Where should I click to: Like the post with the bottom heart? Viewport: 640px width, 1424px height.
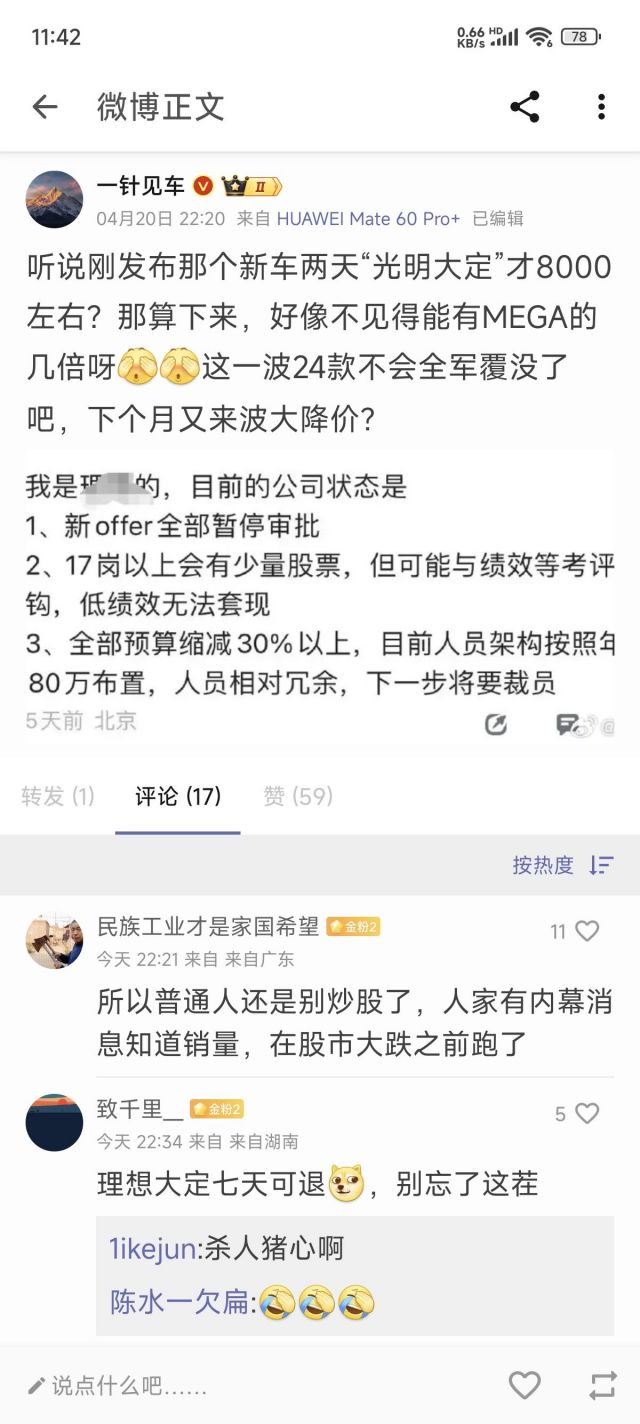pyautogui.click(x=525, y=1385)
